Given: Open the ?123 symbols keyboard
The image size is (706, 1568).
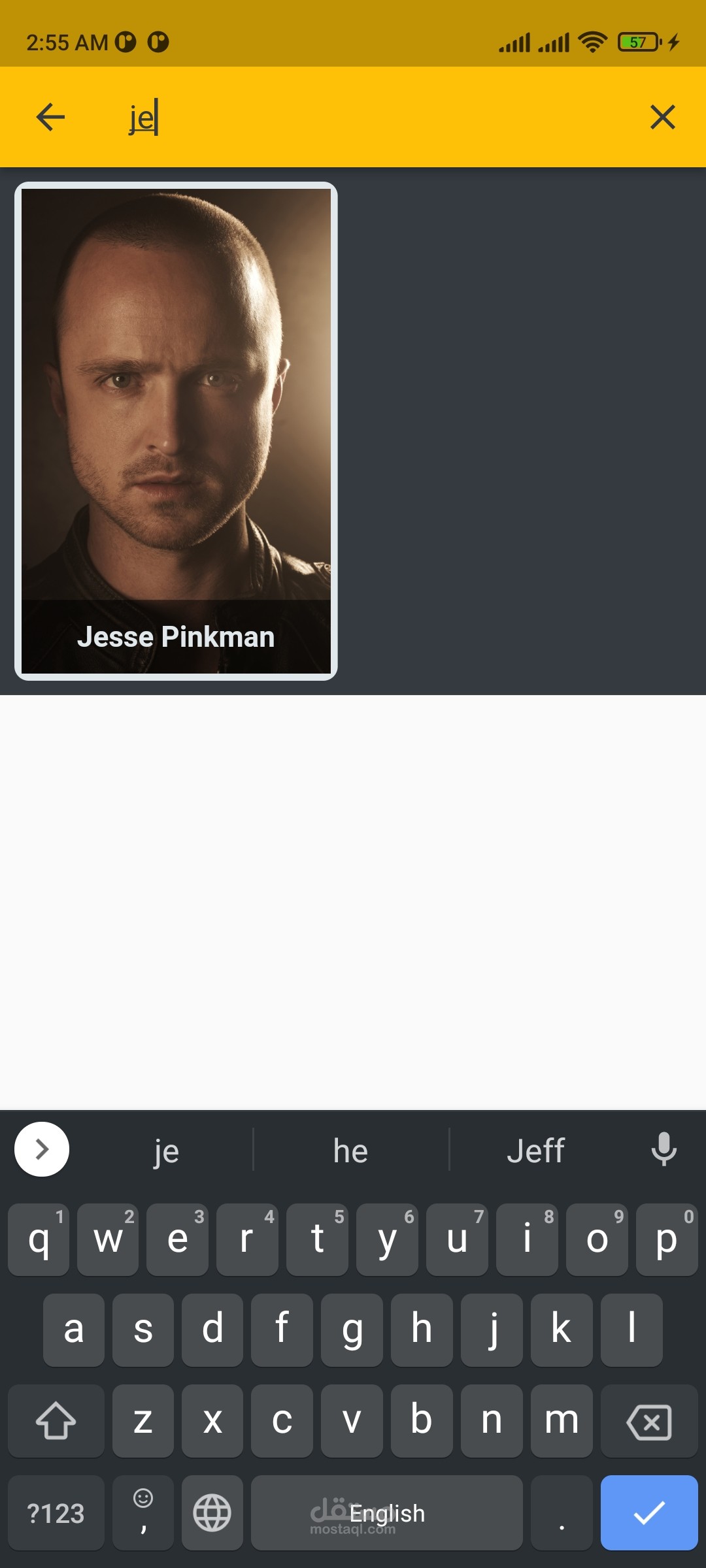Looking at the screenshot, I should [x=56, y=1512].
